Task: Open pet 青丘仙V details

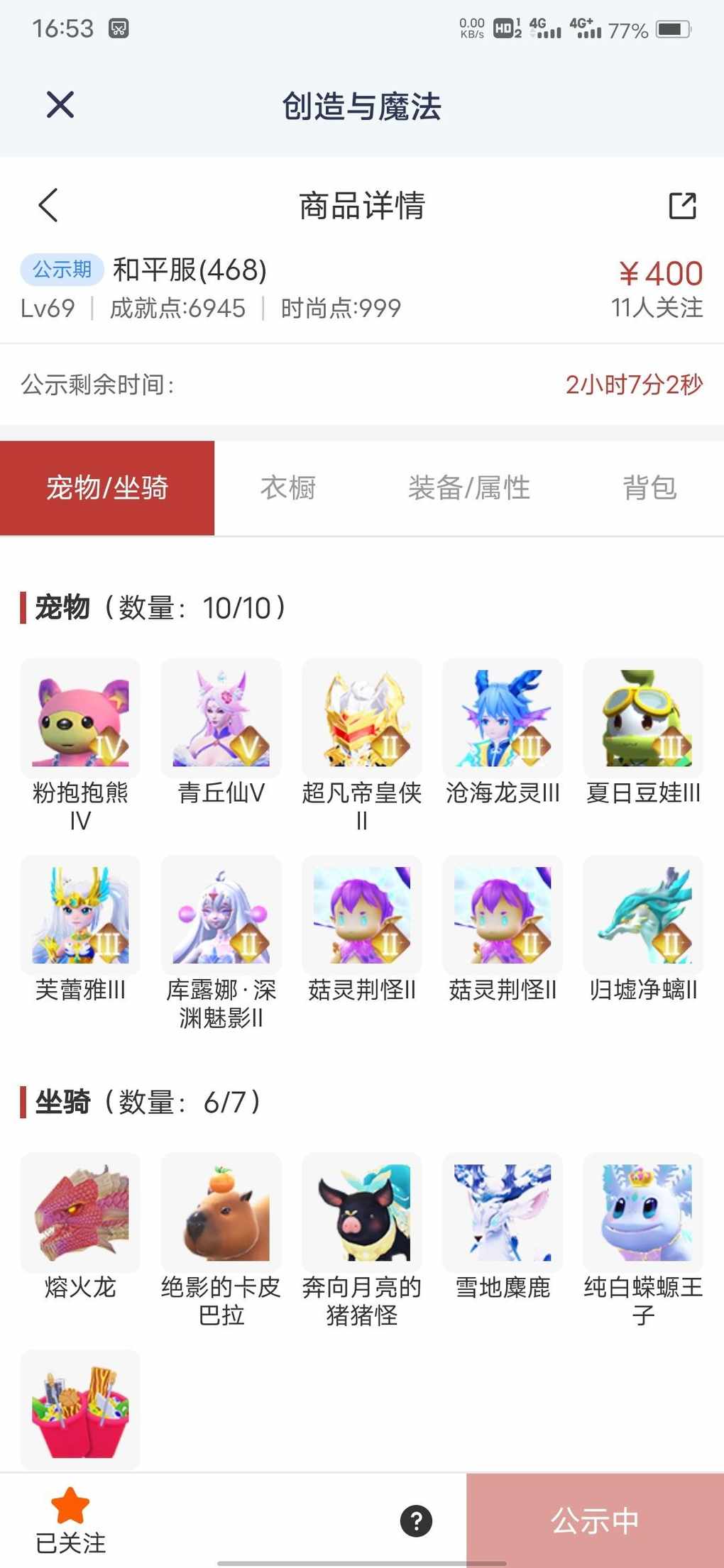Action: 221,718
